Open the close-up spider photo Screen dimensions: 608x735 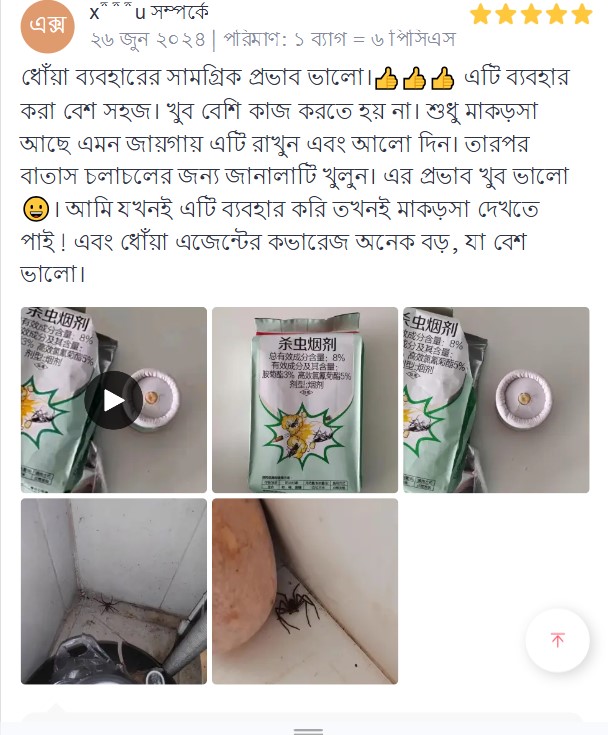pyautogui.click(x=305, y=591)
